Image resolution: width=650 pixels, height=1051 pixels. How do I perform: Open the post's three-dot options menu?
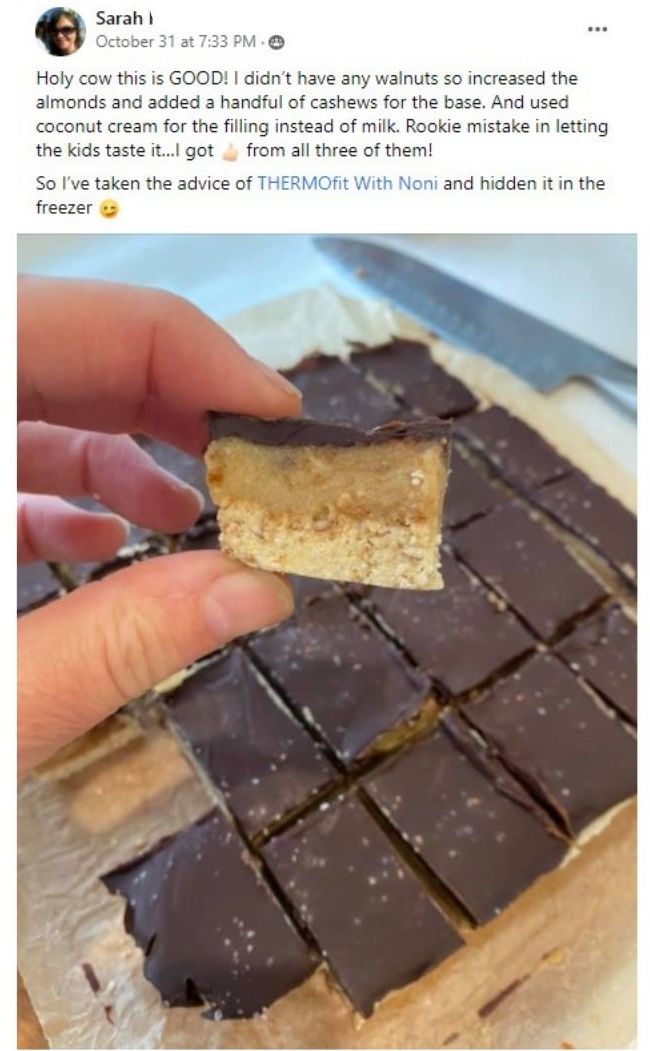click(x=597, y=29)
